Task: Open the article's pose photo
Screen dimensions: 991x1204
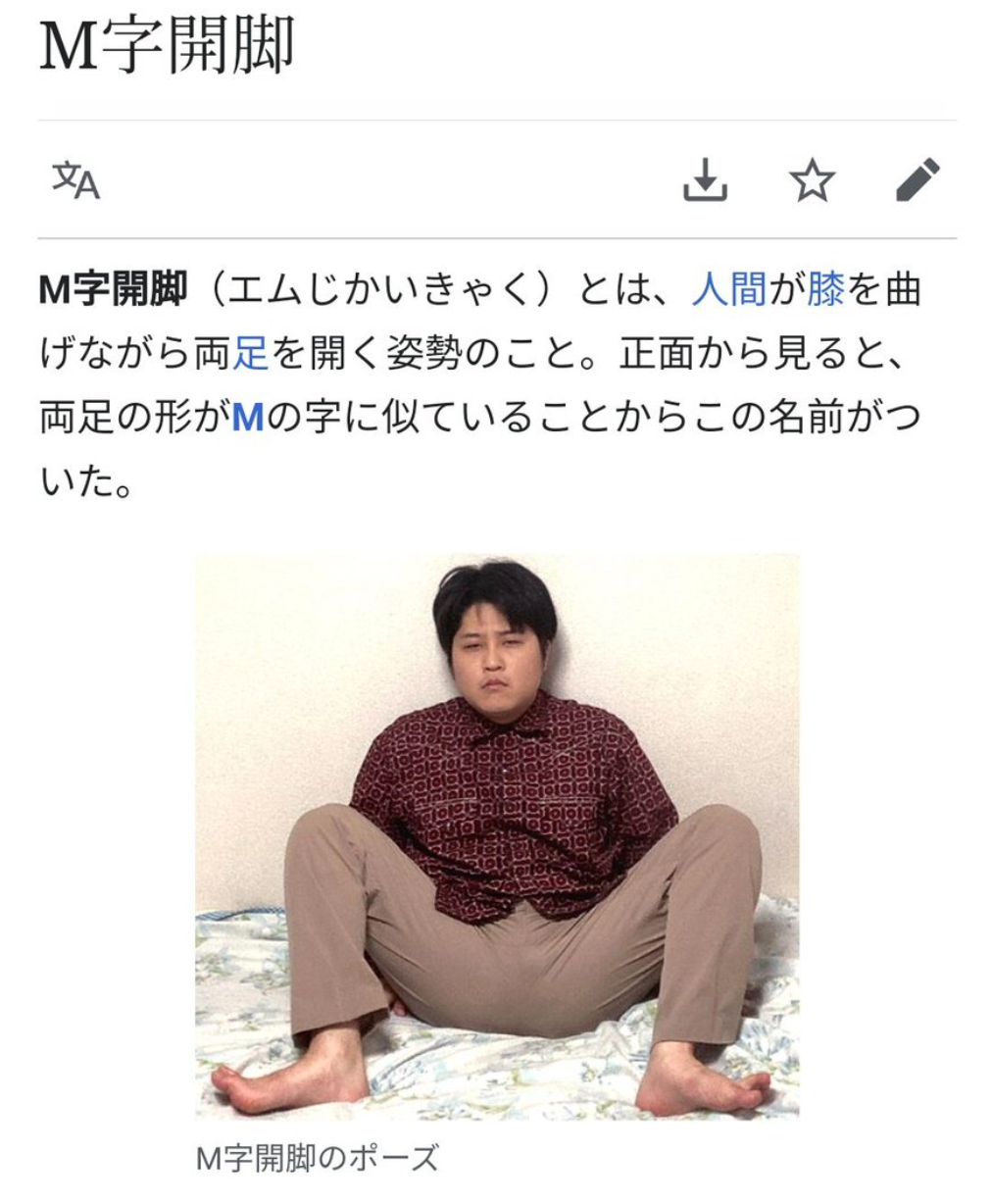Action: tap(497, 836)
